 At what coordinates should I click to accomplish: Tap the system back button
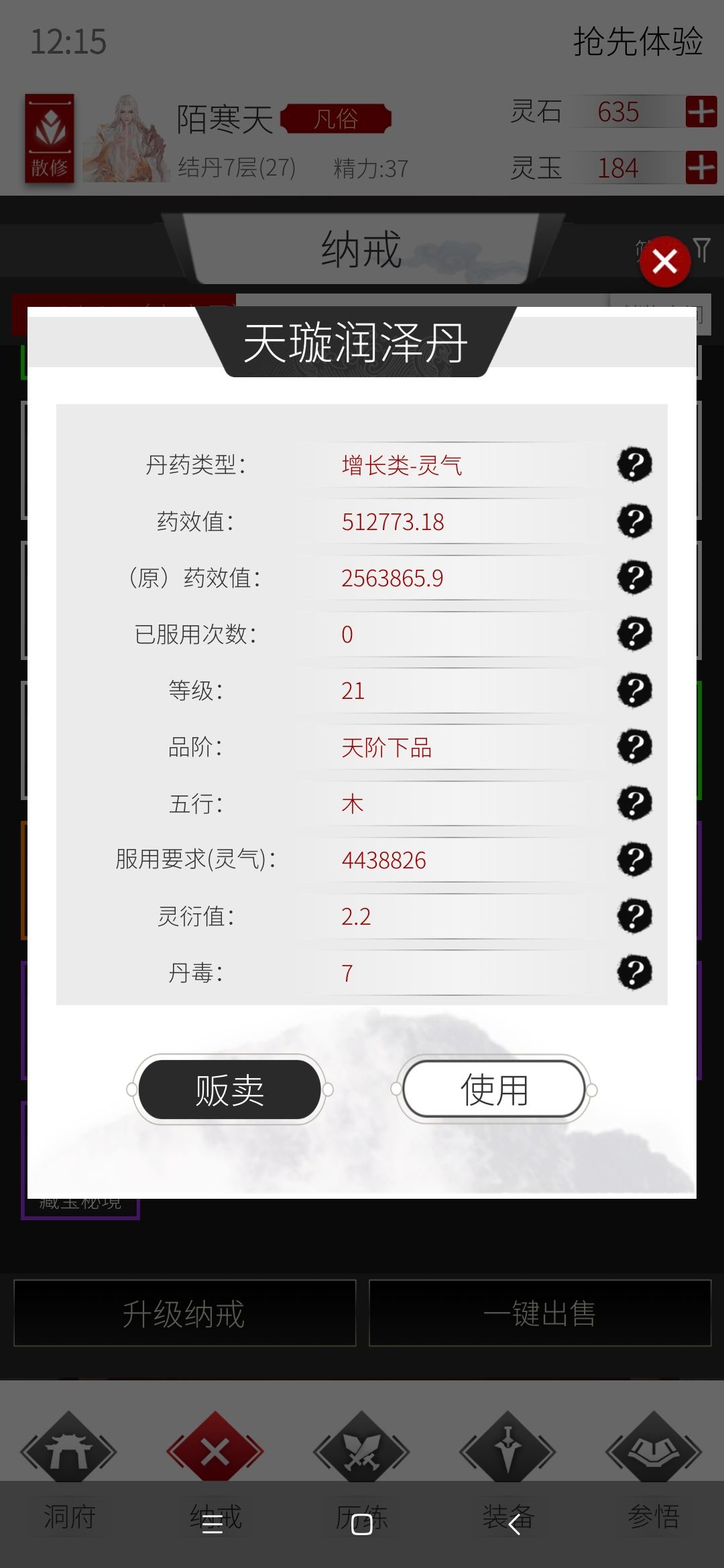click(514, 1524)
